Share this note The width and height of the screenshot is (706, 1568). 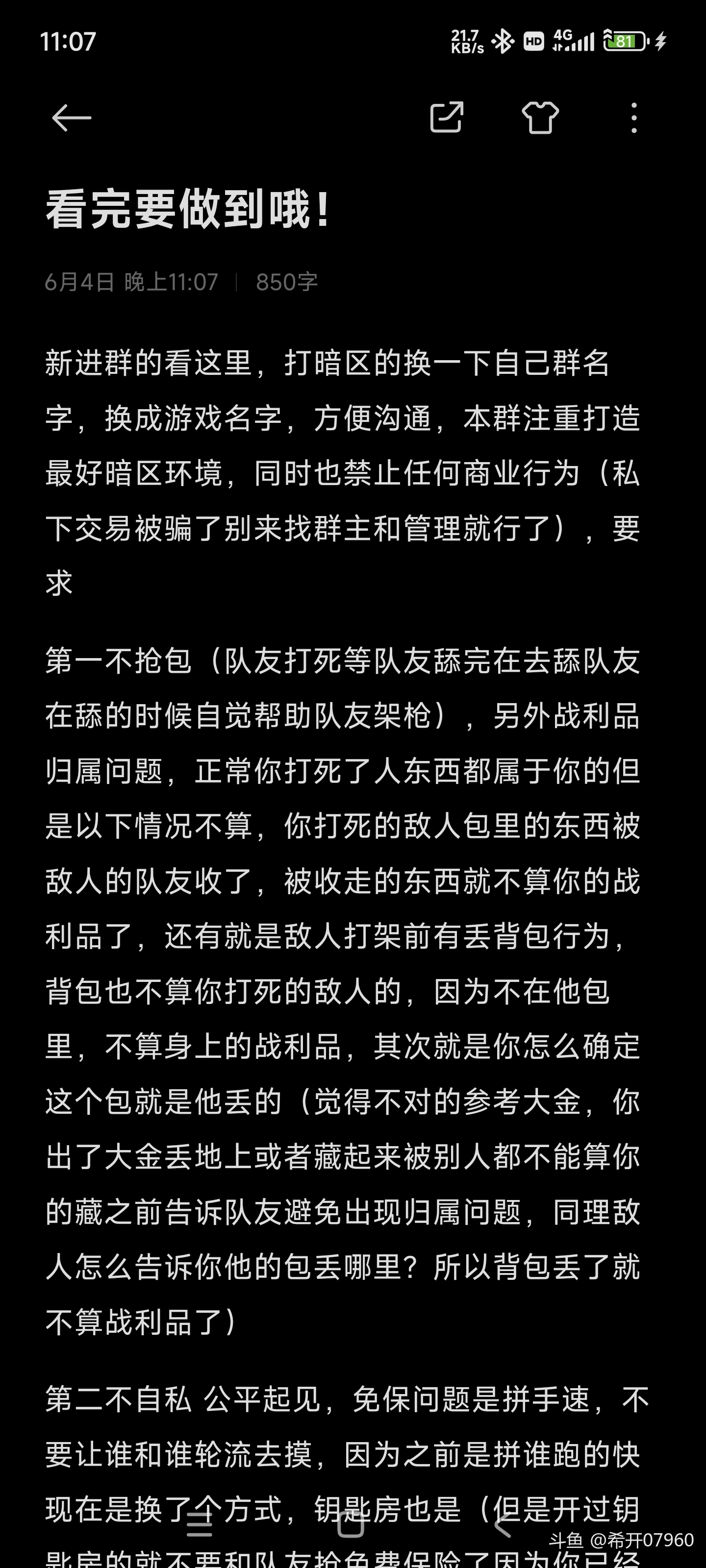[x=447, y=117]
